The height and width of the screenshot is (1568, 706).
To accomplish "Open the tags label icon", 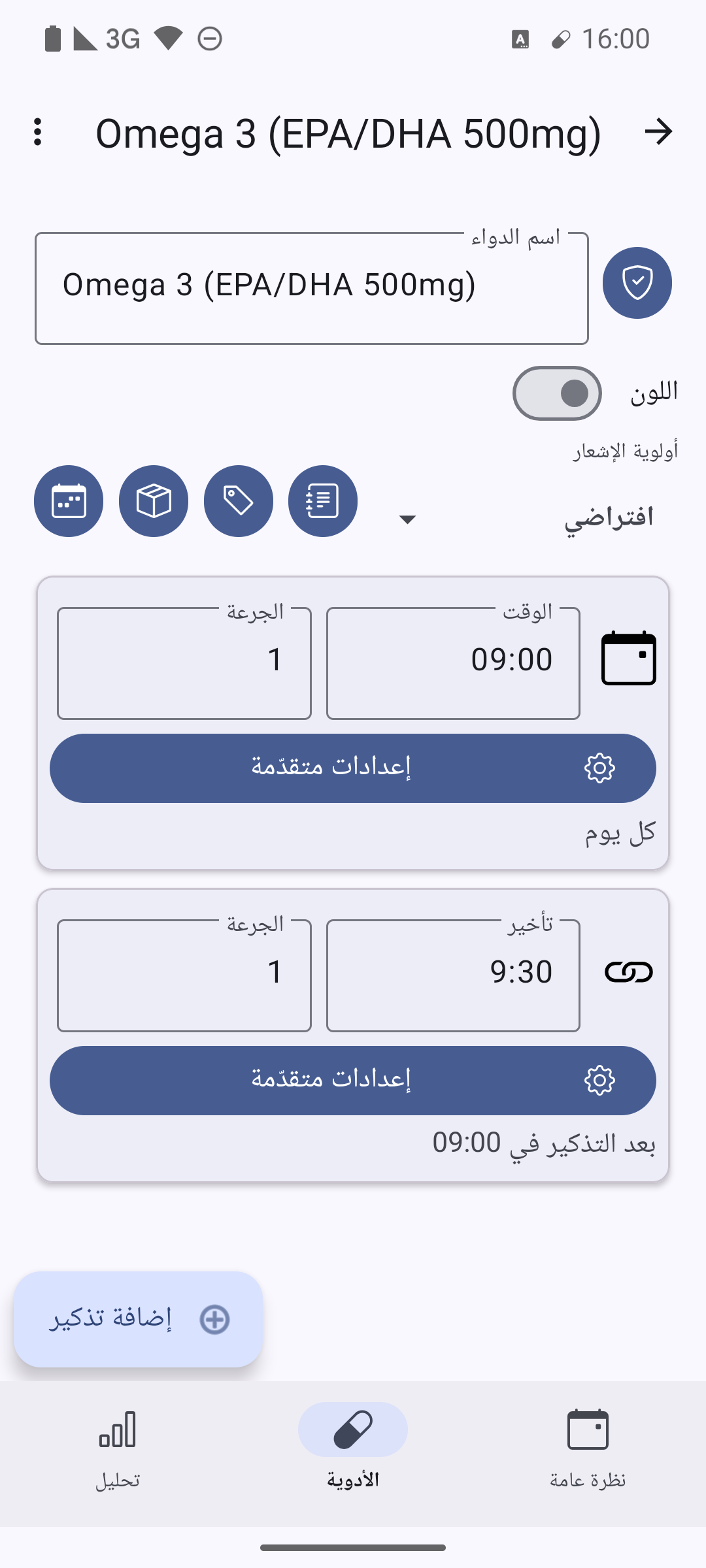I will [238, 501].
